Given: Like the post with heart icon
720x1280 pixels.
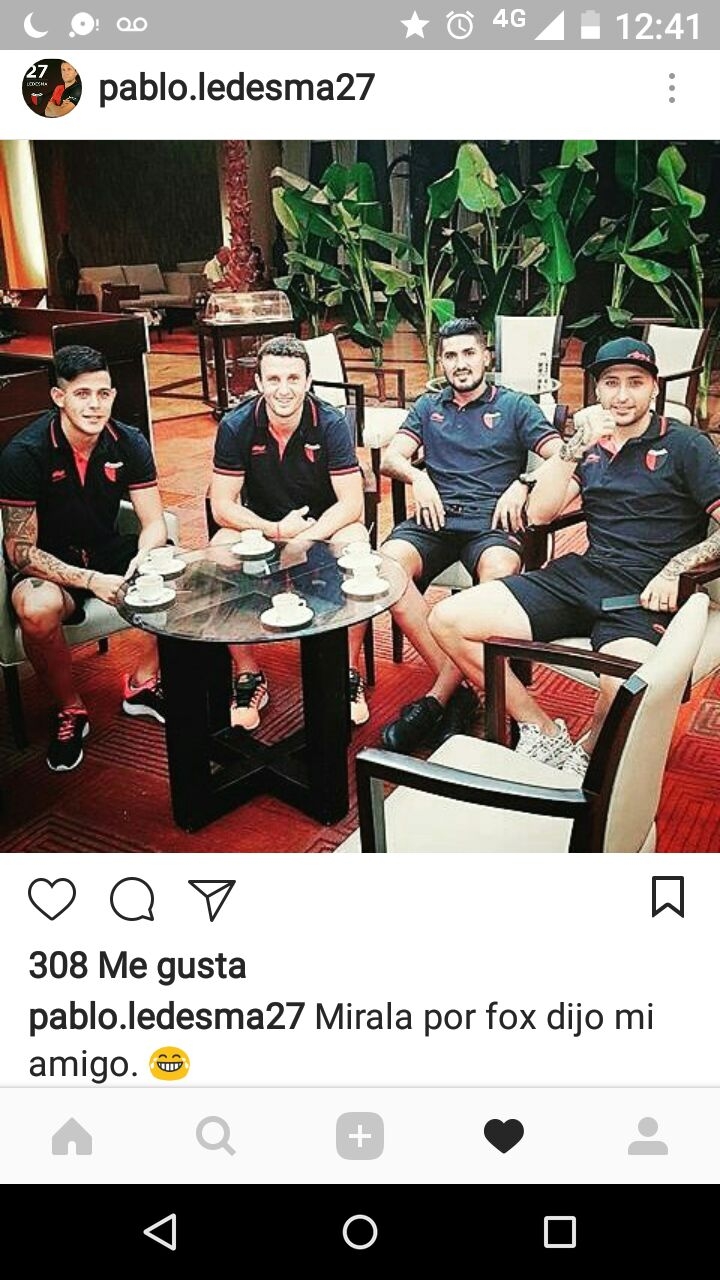Looking at the screenshot, I should (52, 898).
